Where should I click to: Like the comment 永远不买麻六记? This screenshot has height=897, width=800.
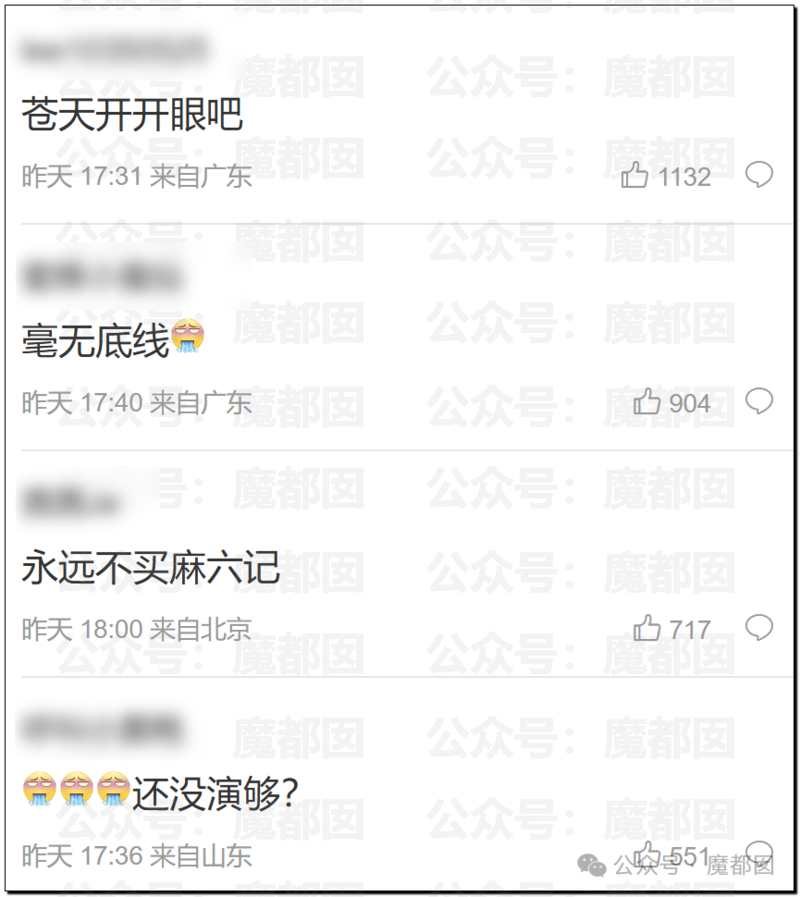(647, 628)
